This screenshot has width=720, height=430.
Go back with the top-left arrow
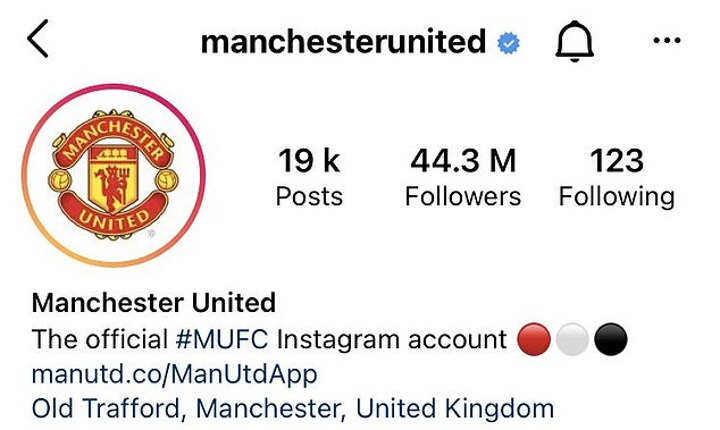coord(38,41)
